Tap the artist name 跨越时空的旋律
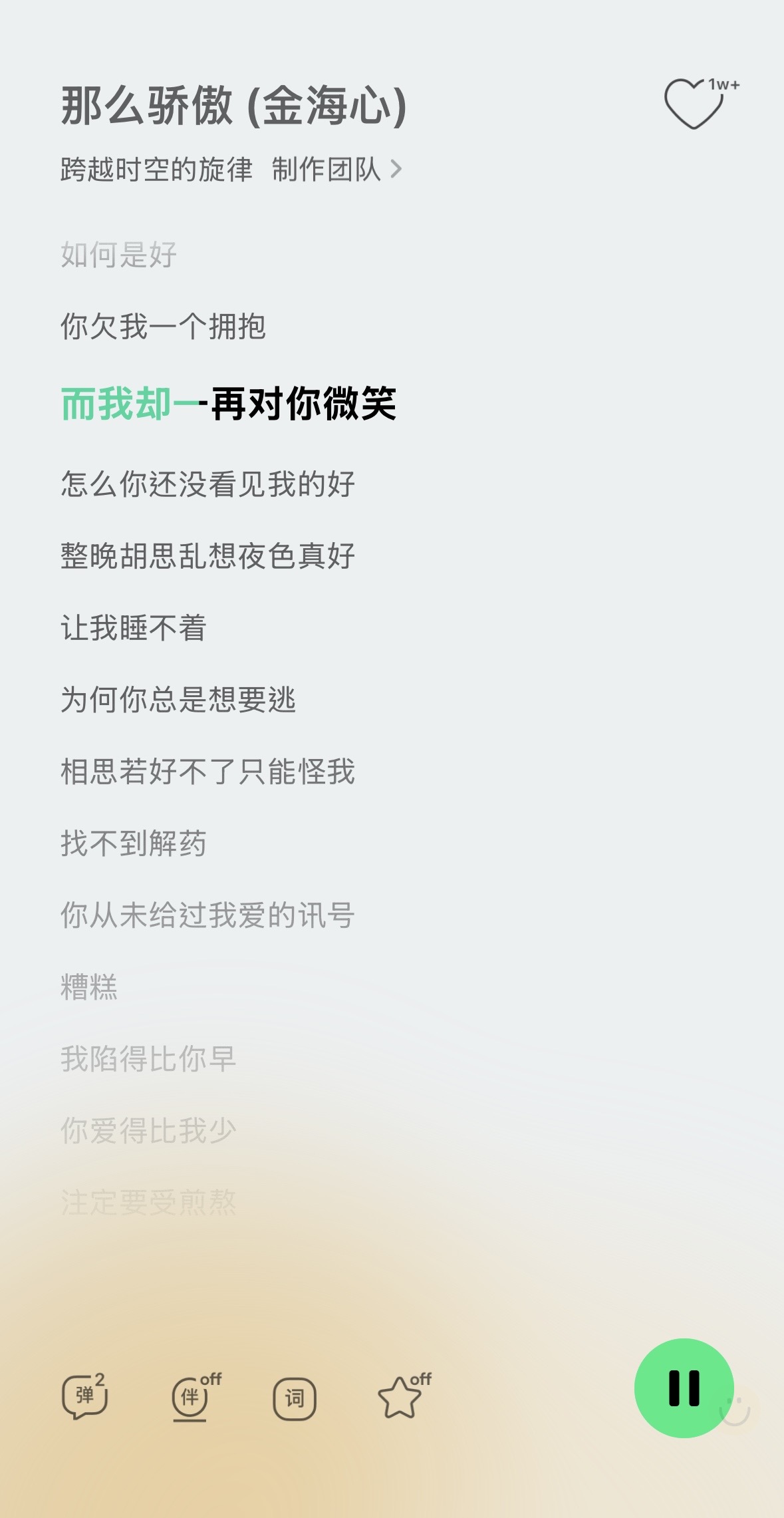 tap(156, 170)
